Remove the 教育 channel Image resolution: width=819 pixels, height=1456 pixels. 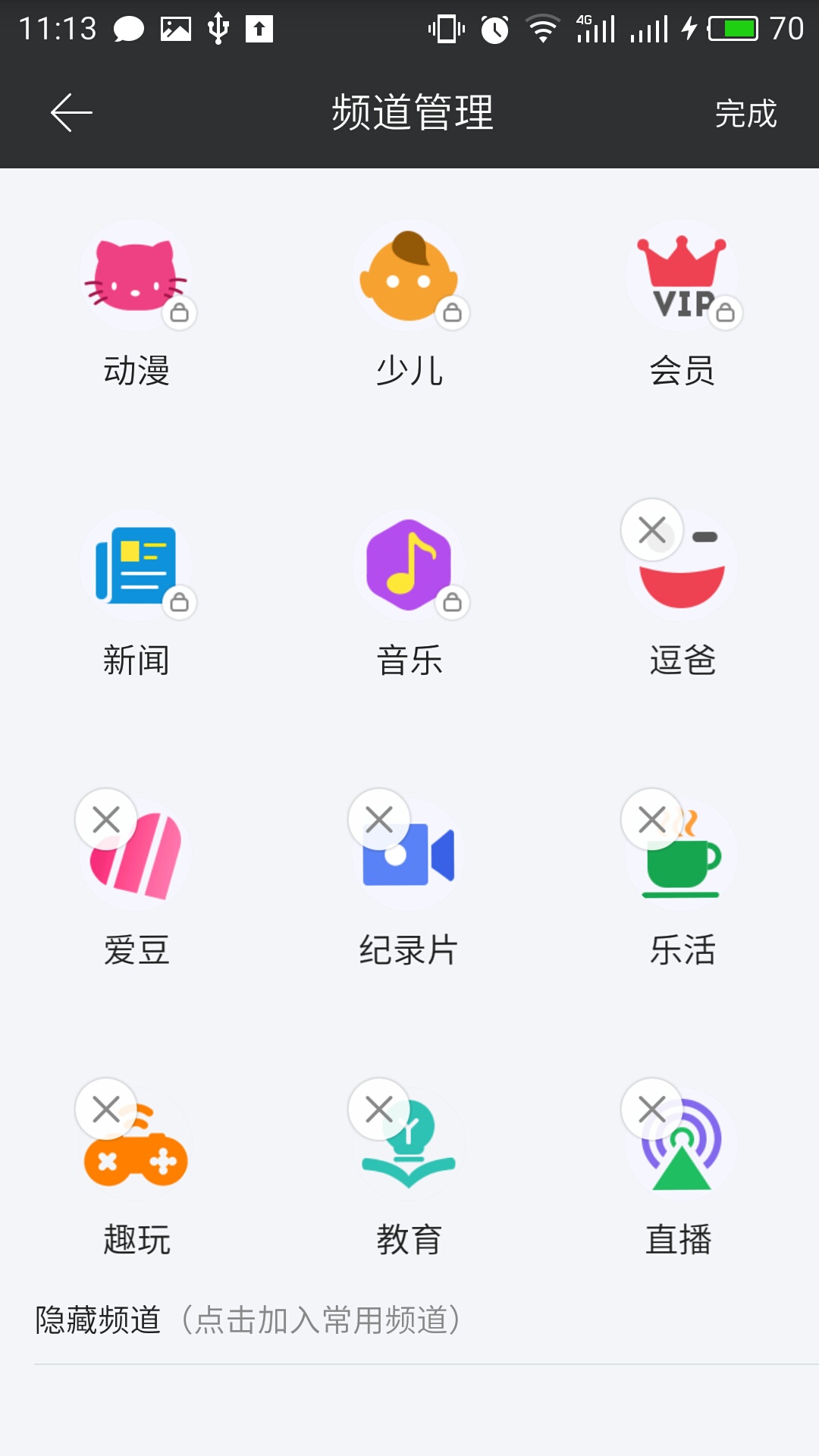378,1109
